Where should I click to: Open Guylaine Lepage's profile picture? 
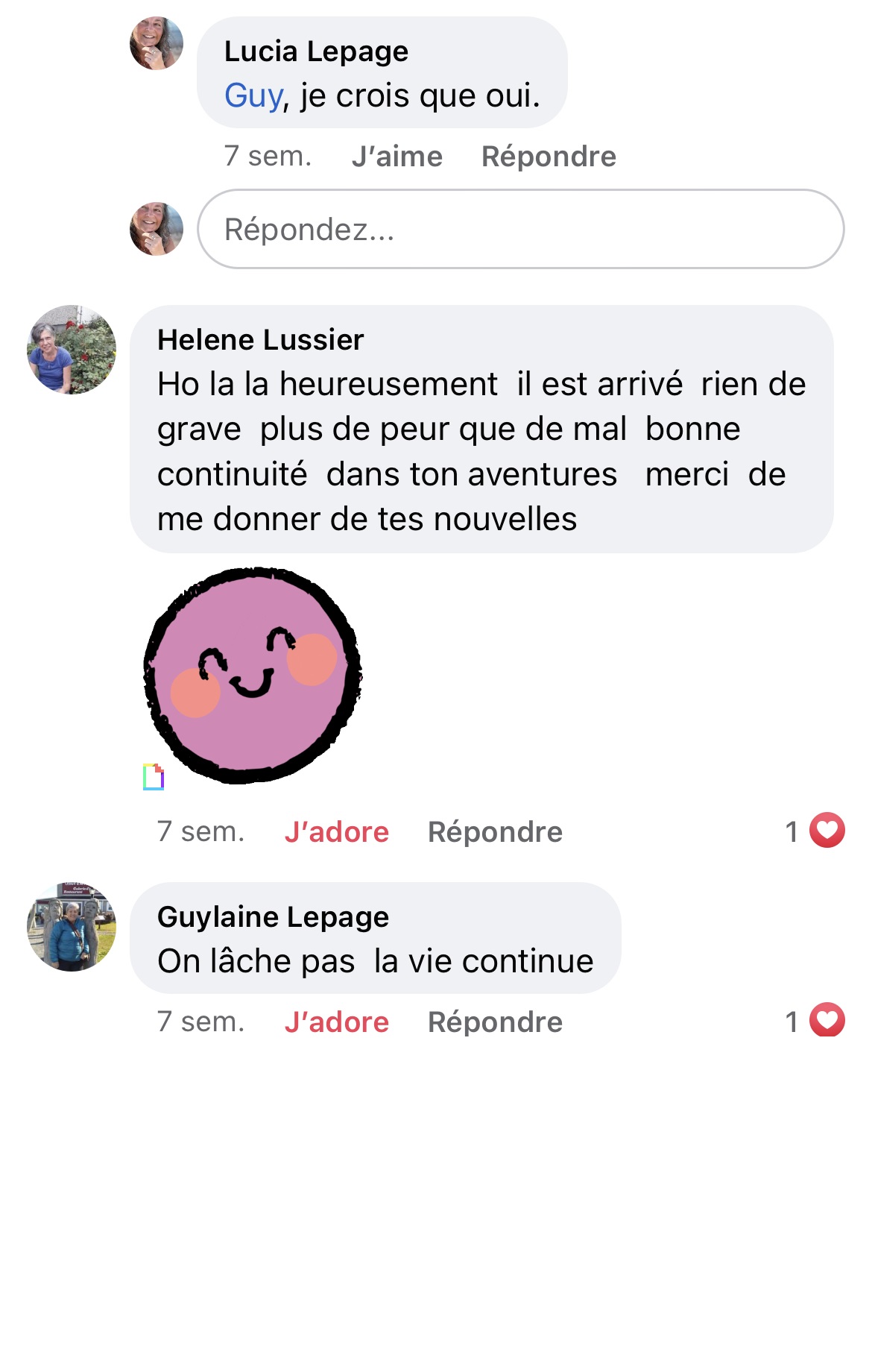click(72, 926)
